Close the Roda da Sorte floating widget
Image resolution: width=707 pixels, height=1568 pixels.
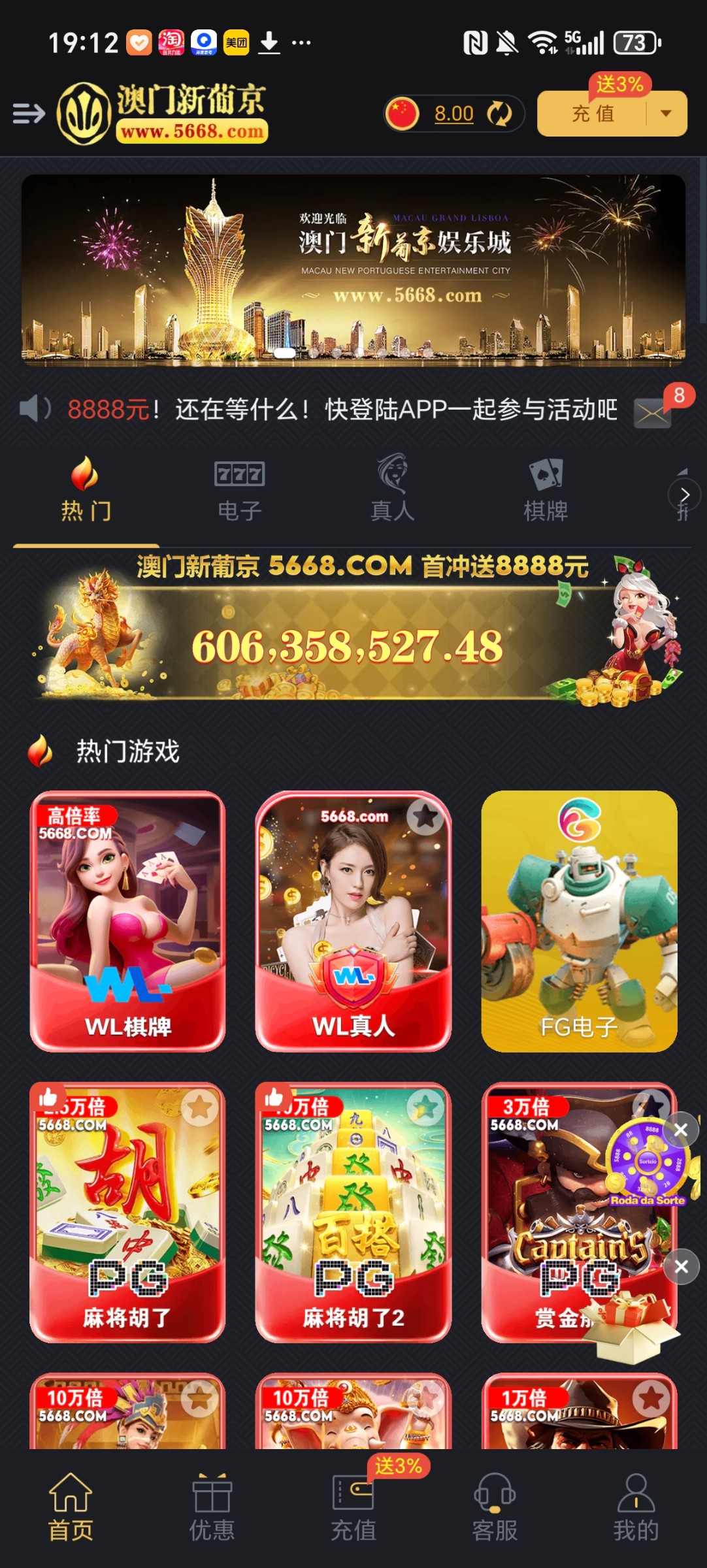tap(681, 1130)
